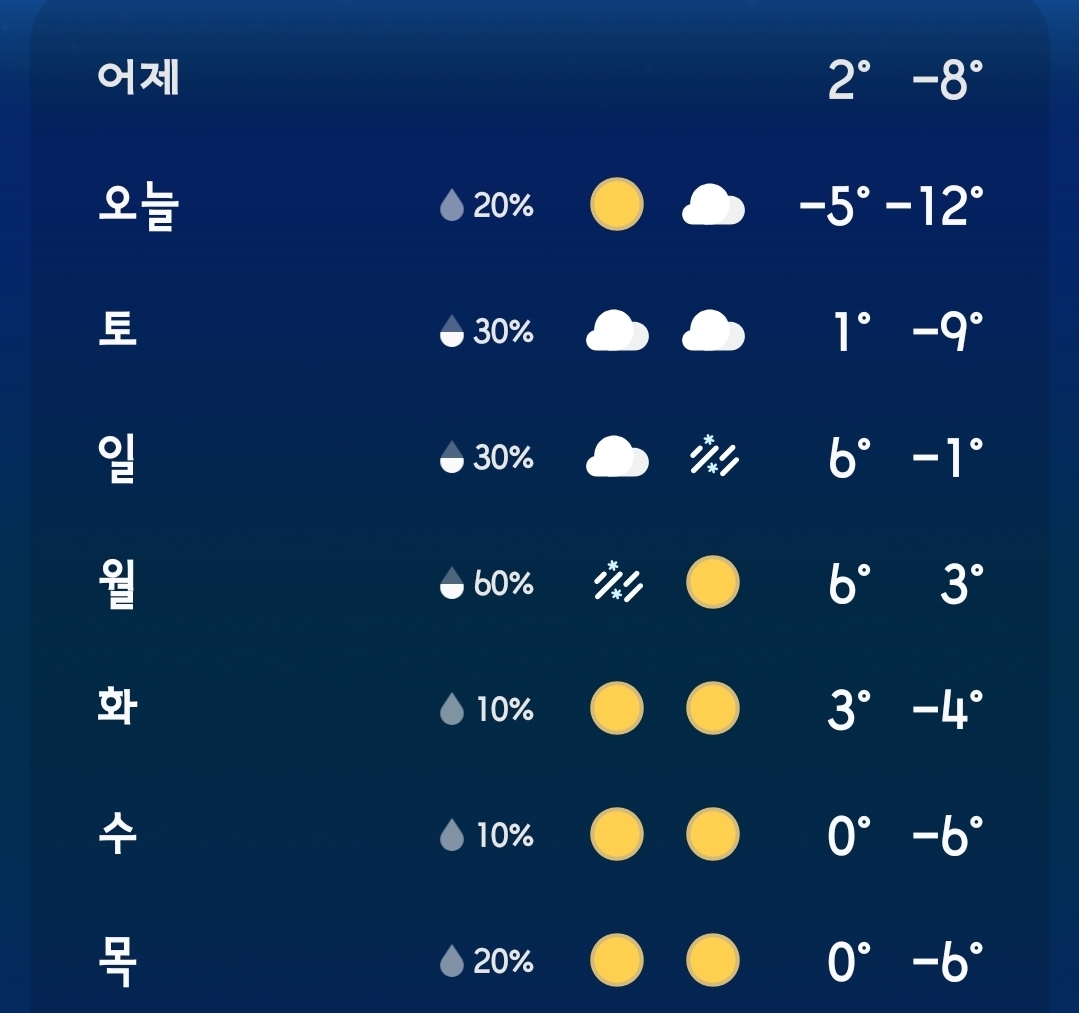
Task: Select Wednesday (수) forecast row
Action: tap(540, 835)
